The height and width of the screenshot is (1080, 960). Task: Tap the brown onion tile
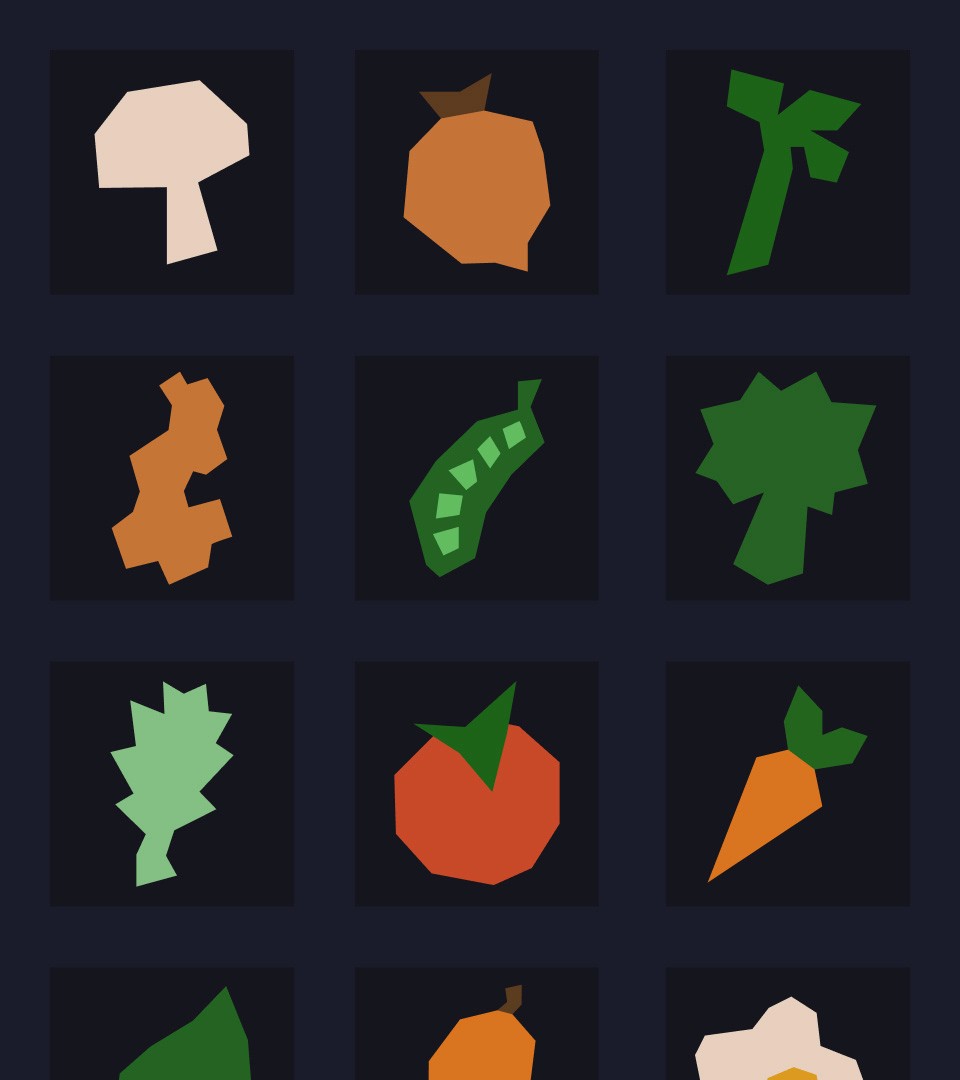point(477,172)
